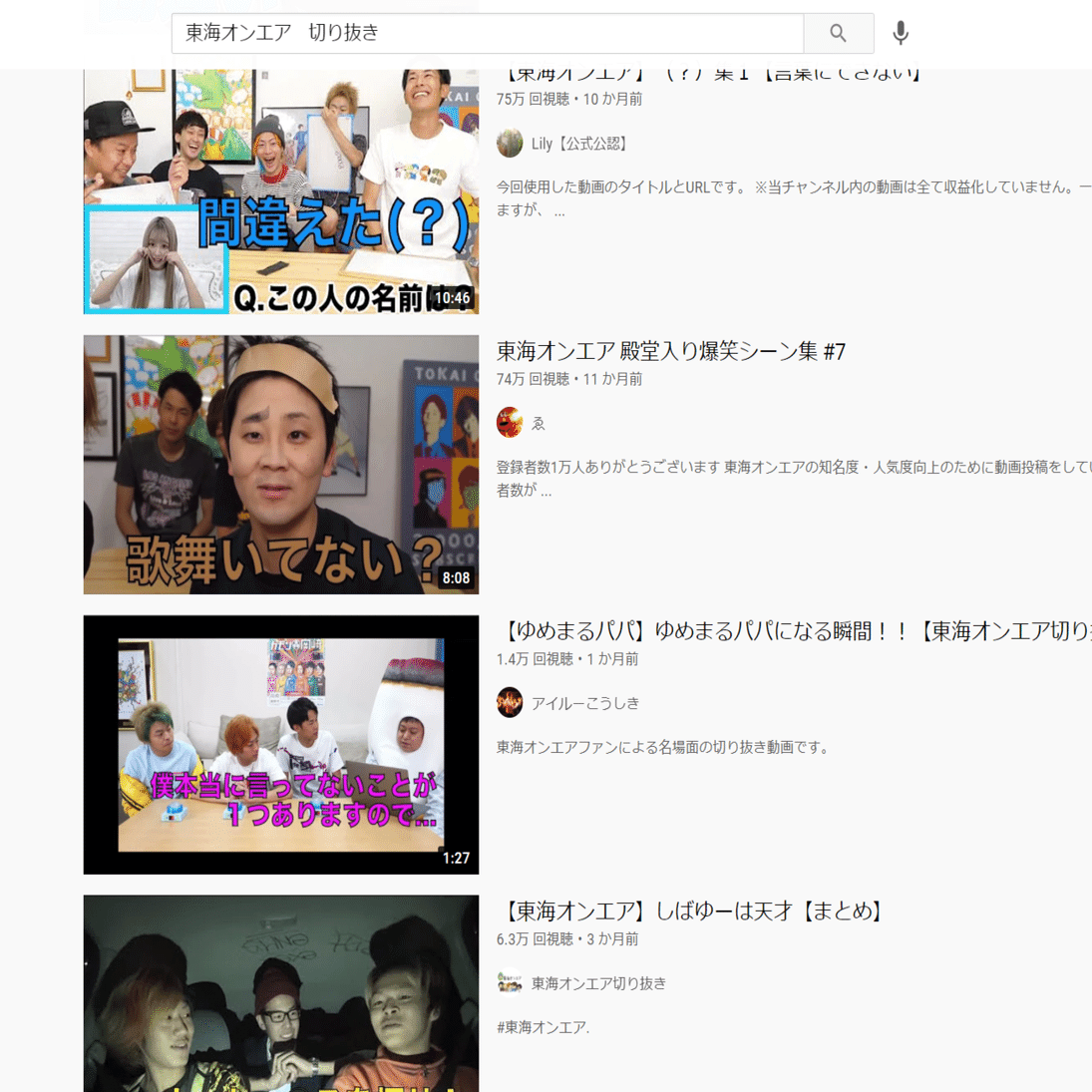The width and height of the screenshot is (1092, 1092).
Task: Open channel Lily【公式公認】
Action: click(578, 144)
